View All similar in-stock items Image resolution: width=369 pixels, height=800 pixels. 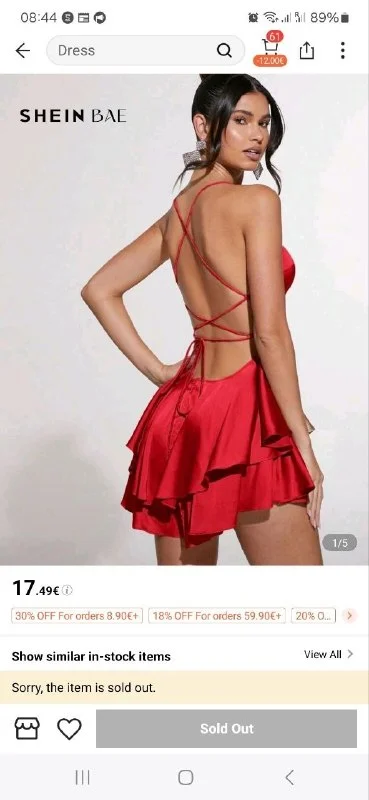pyautogui.click(x=328, y=654)
